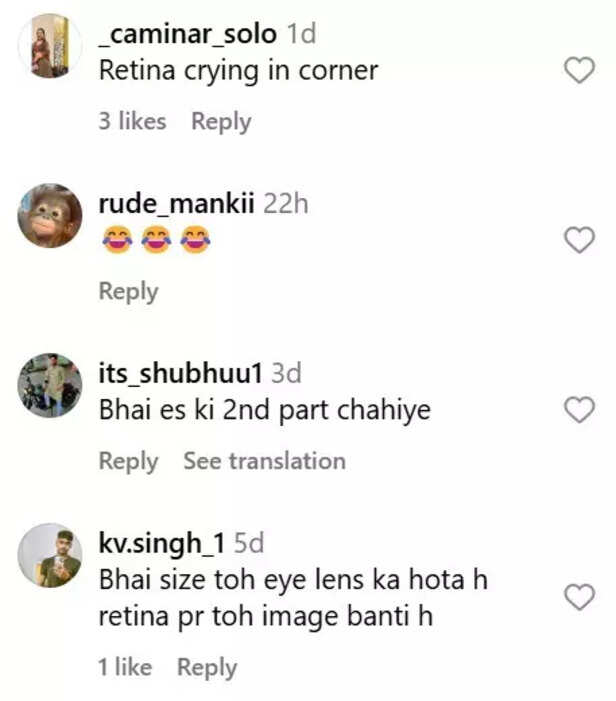
Task: View likes on _caminar_solo's comment
Action: [x=132, y=122]
